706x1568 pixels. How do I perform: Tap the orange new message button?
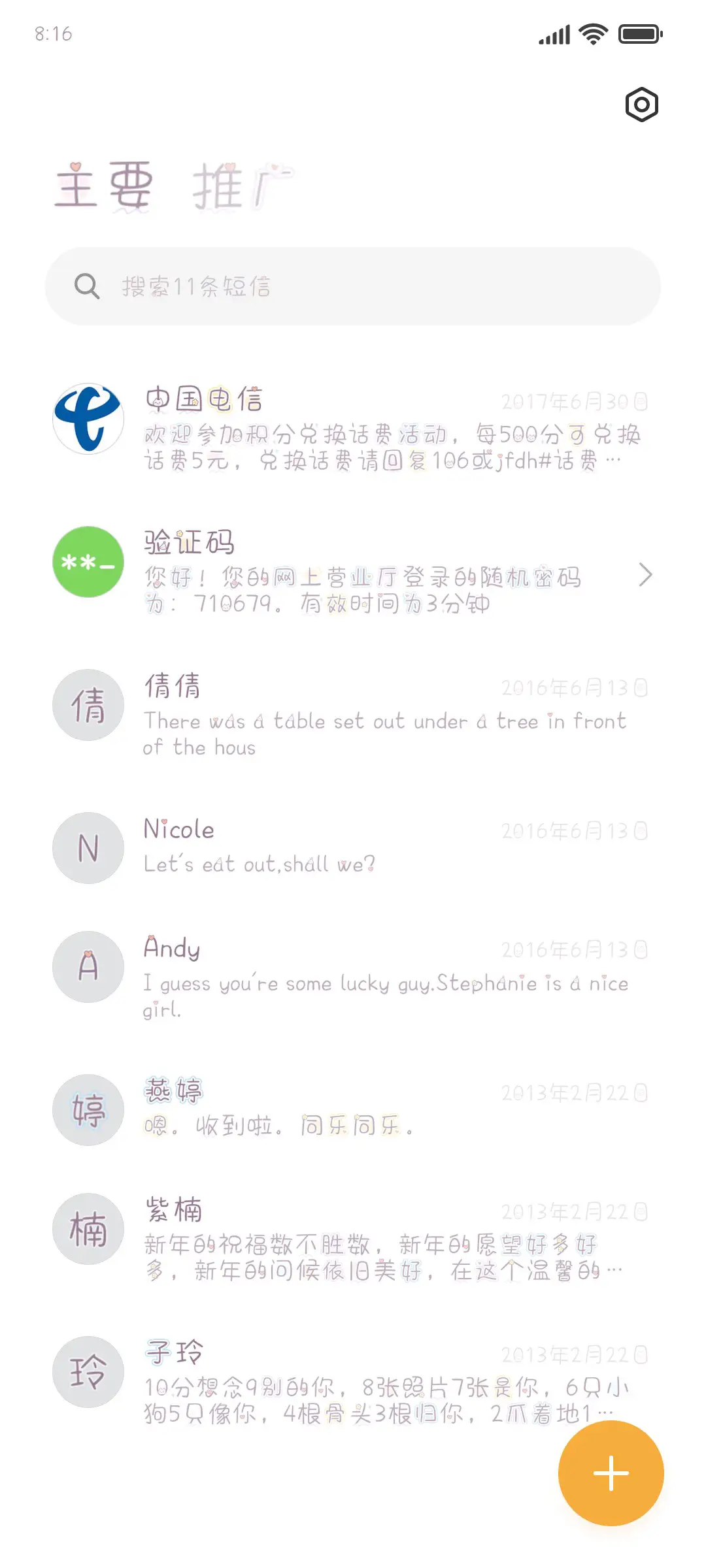(610, 1473)
